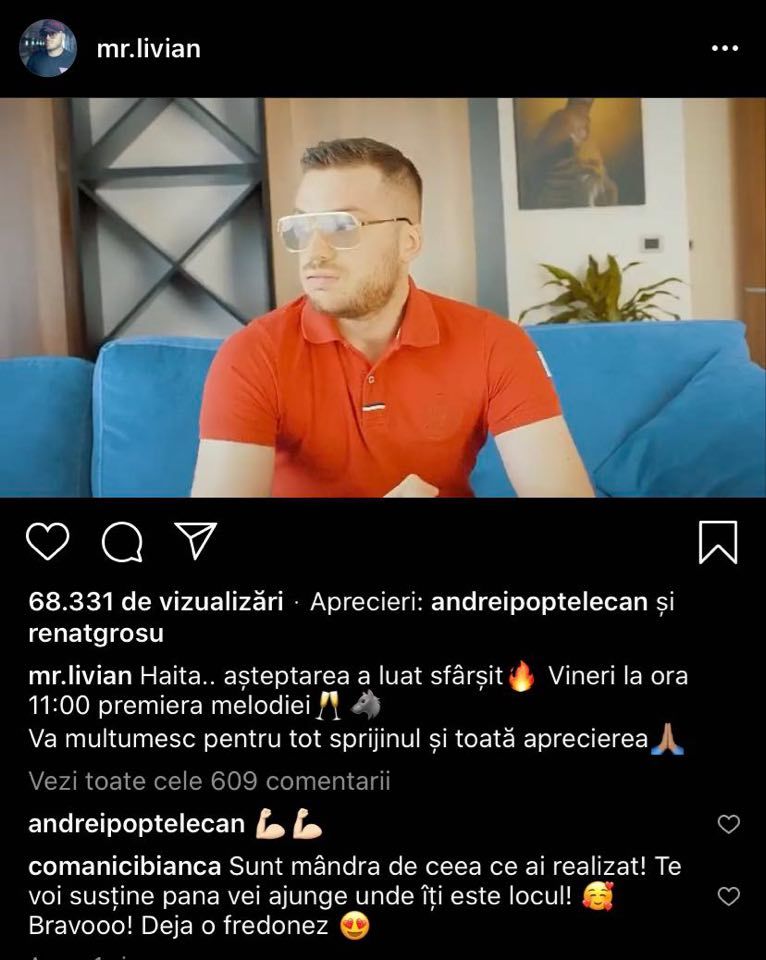Open comanicibianca's profile from her comment
This screenshot has width=766, height=960.
pos(124,866)
